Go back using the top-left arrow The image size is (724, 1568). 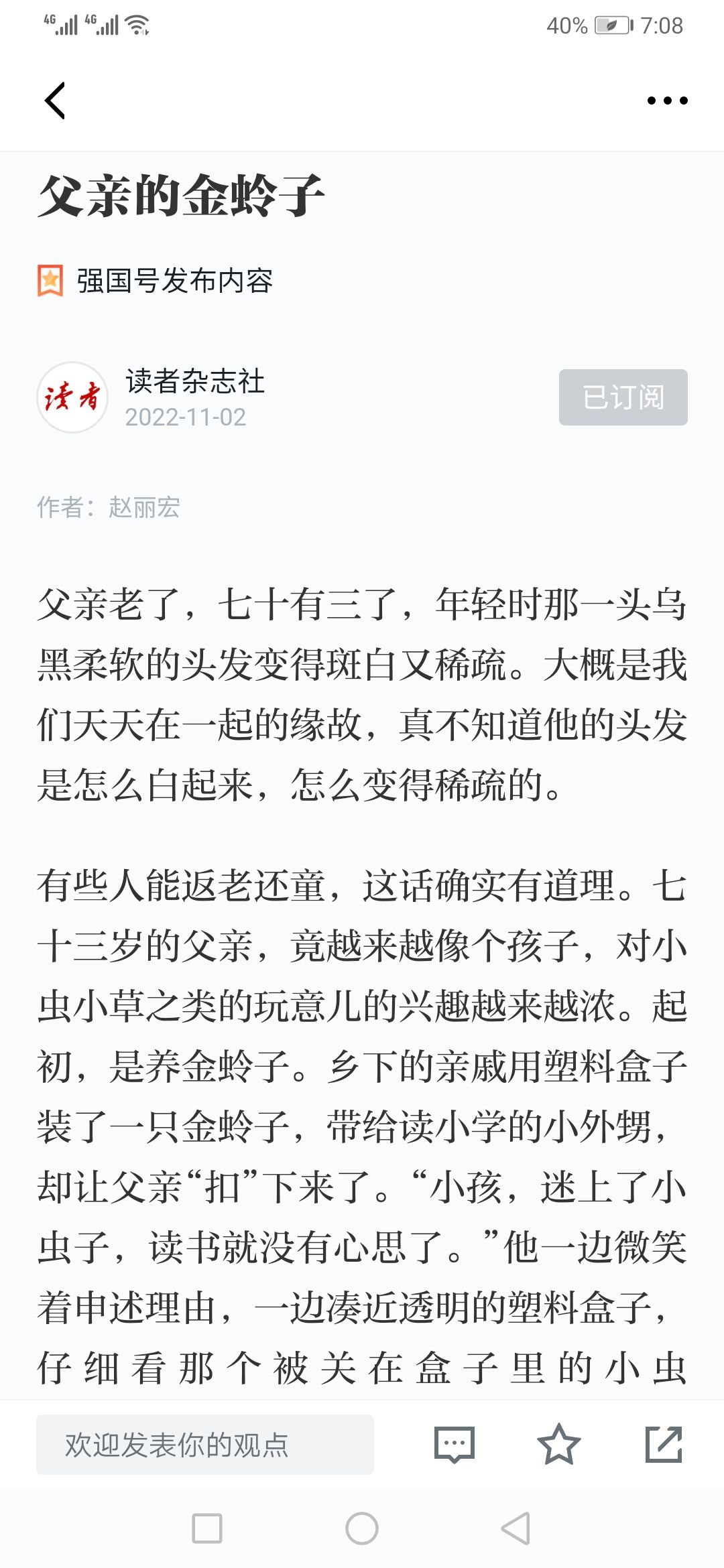click(55, 101)
